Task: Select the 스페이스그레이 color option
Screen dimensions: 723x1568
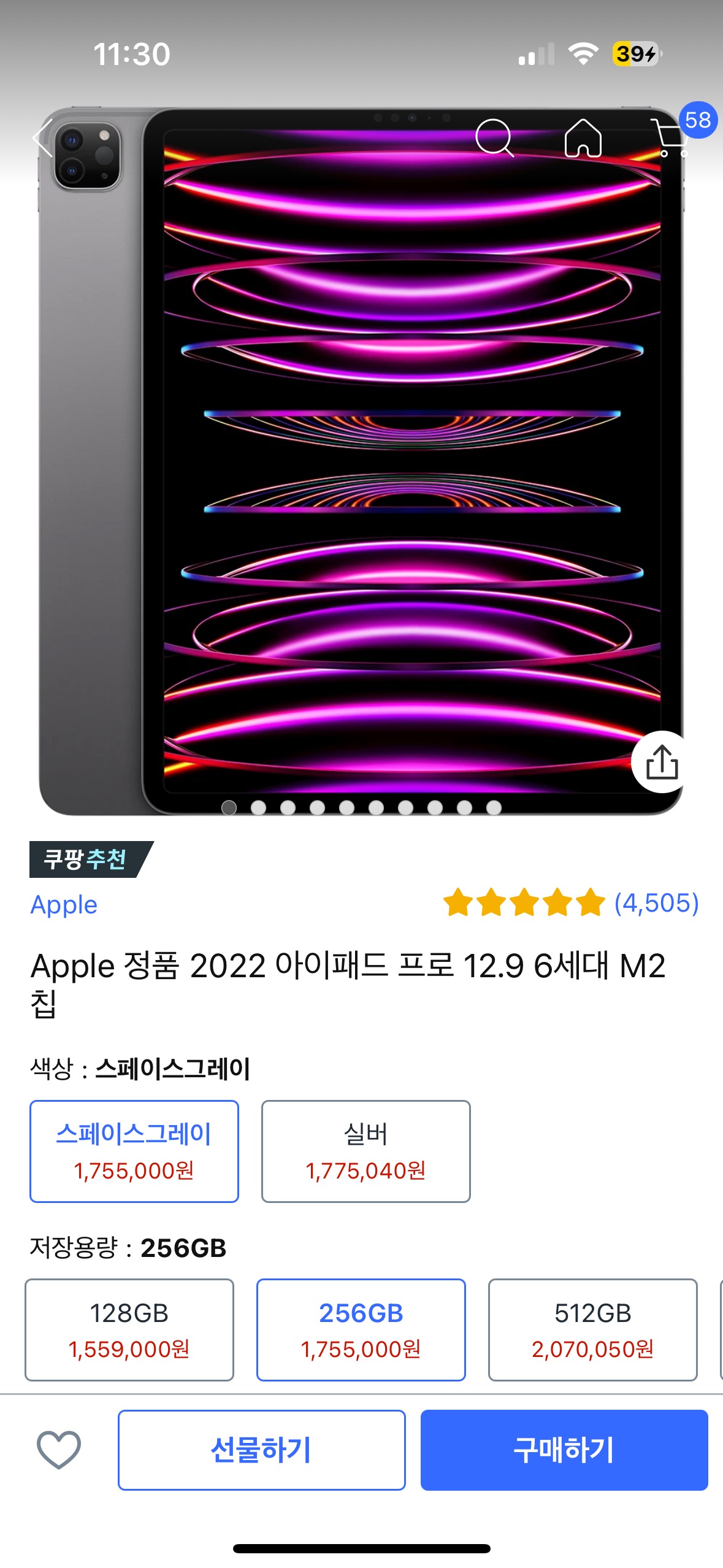Action: (134, 1151)
